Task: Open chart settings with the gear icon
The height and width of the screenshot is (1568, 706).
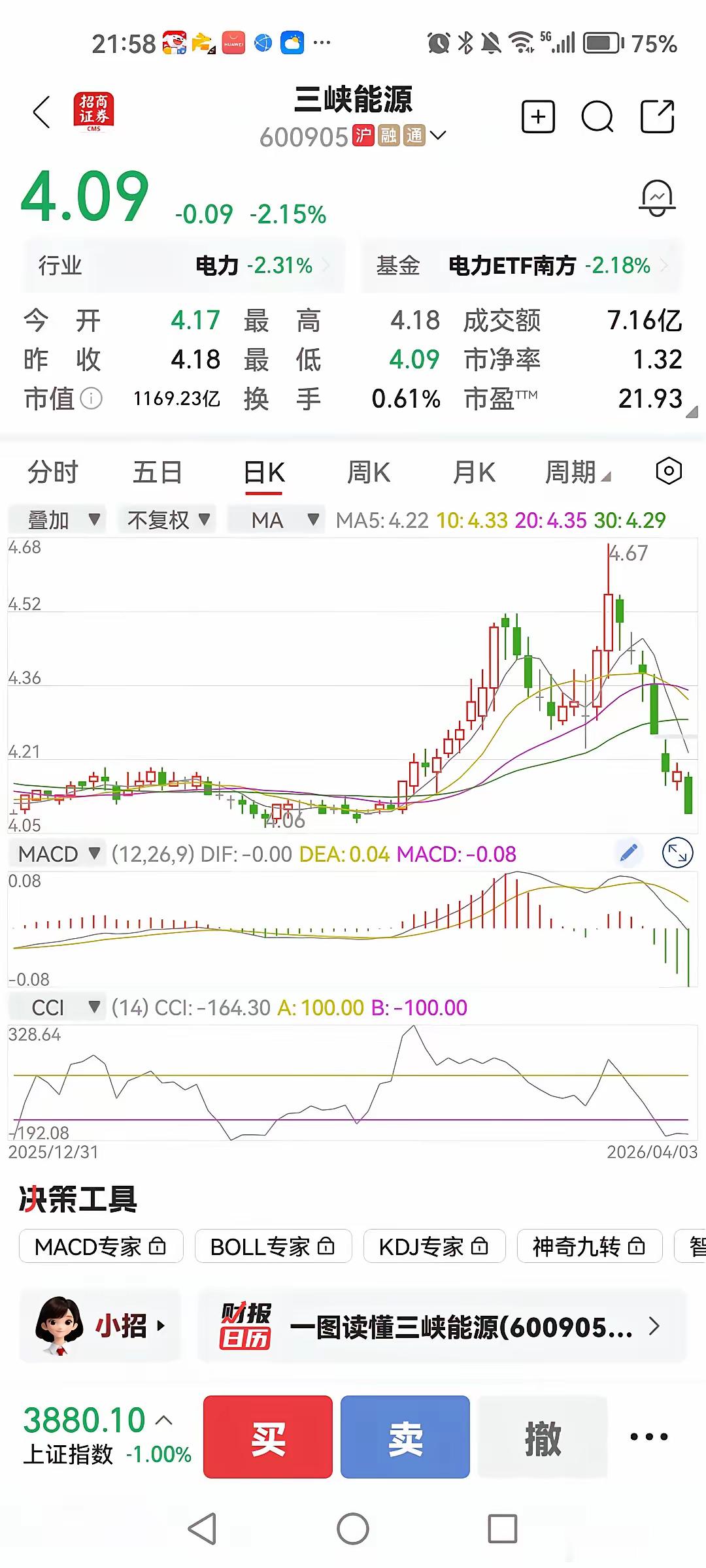Action: (669, 471)
